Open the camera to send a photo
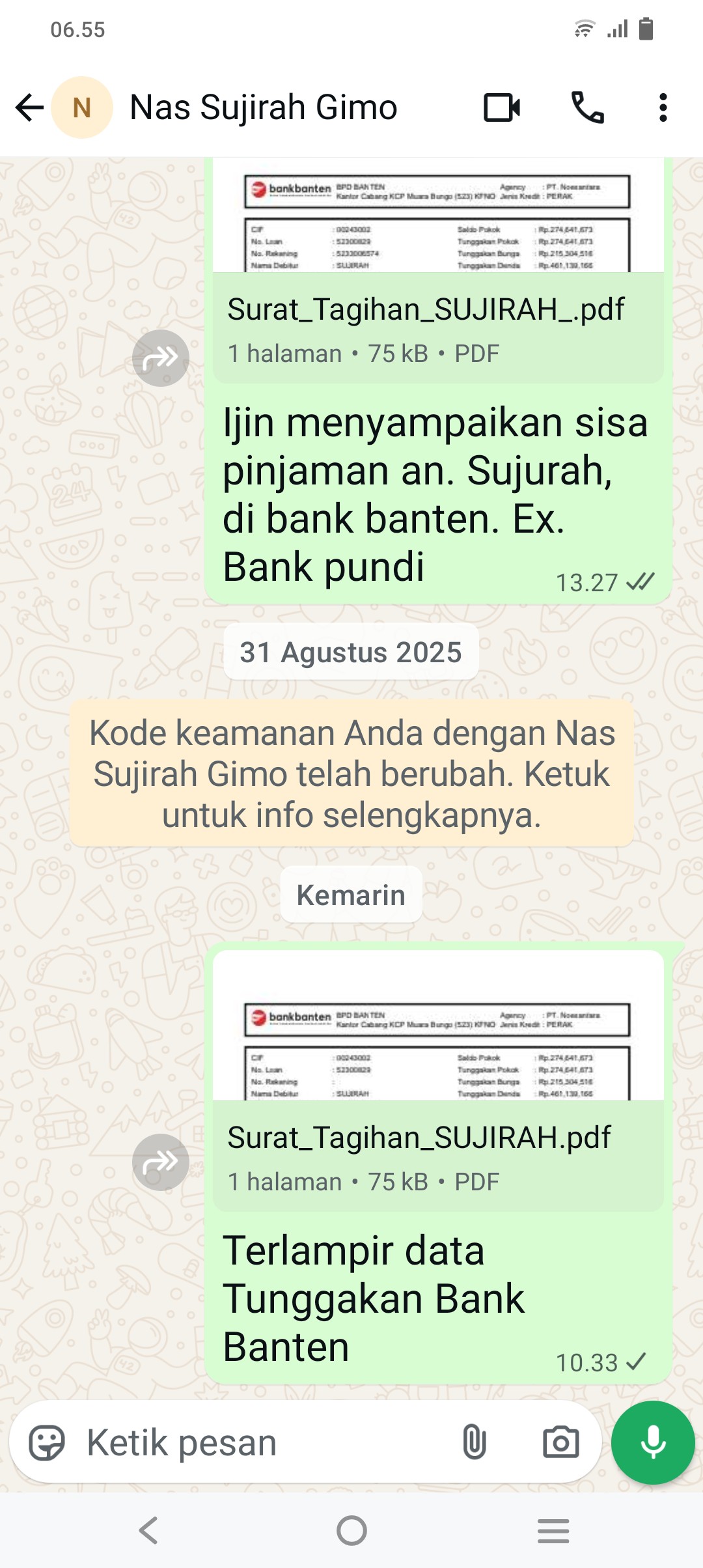The width and height of the screenshot is (703, 1568). click(x=560, y=1442)
